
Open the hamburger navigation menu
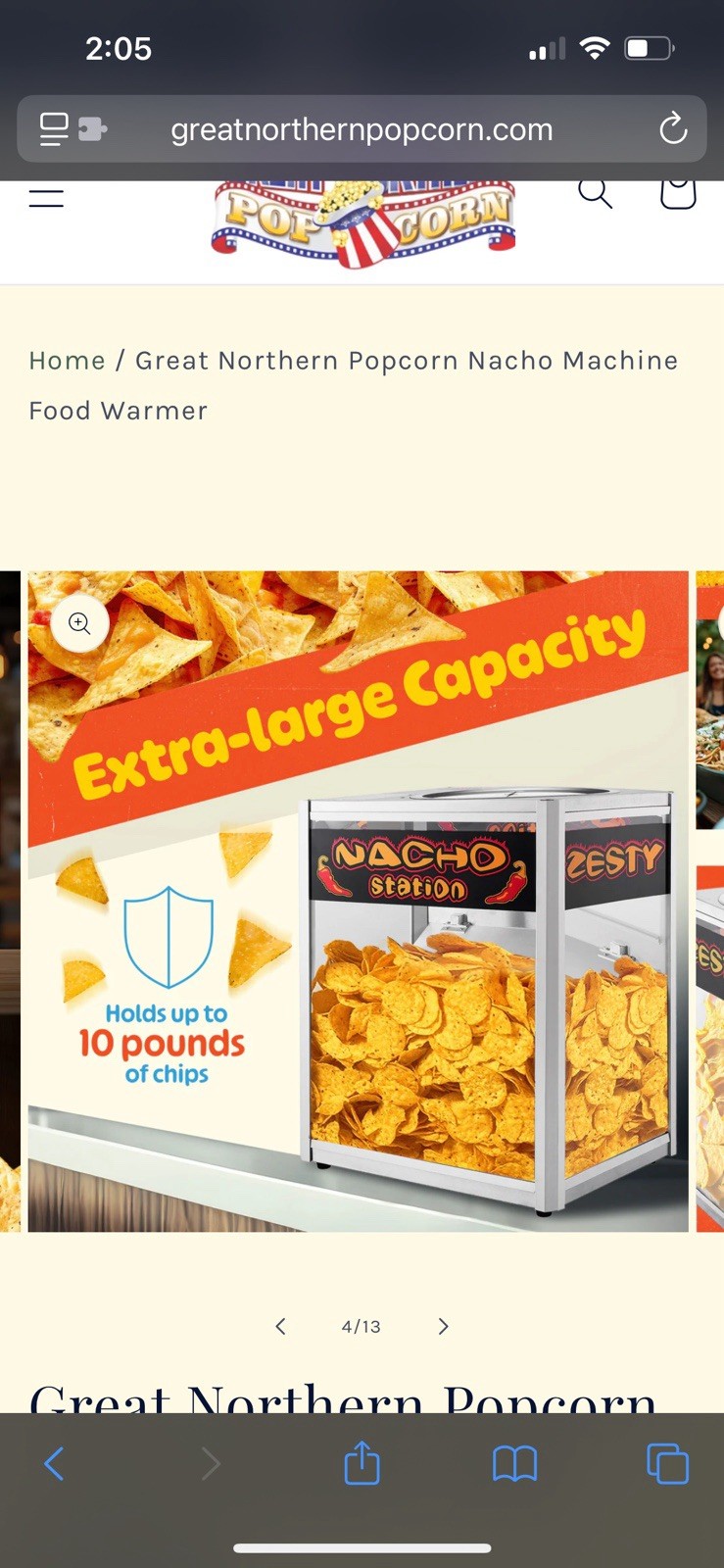(46, 198)
